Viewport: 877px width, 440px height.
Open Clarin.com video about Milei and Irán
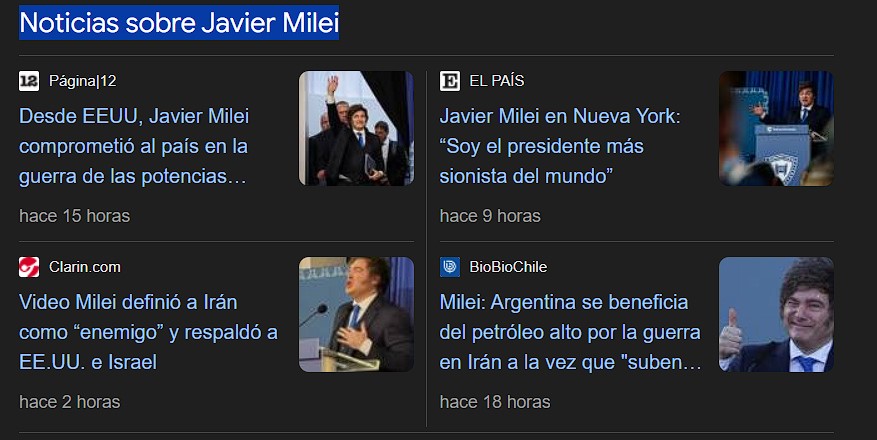pos(148,332)
